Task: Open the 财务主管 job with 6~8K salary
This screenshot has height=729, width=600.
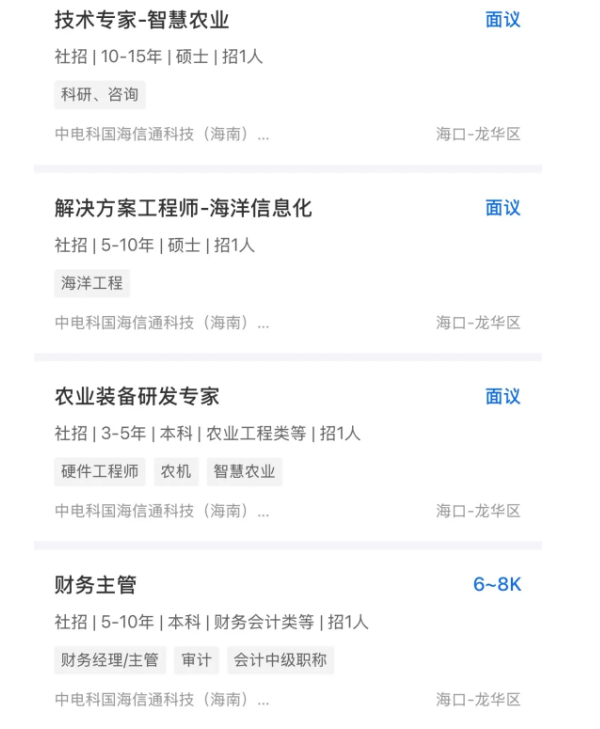Action: pos(96,585)
